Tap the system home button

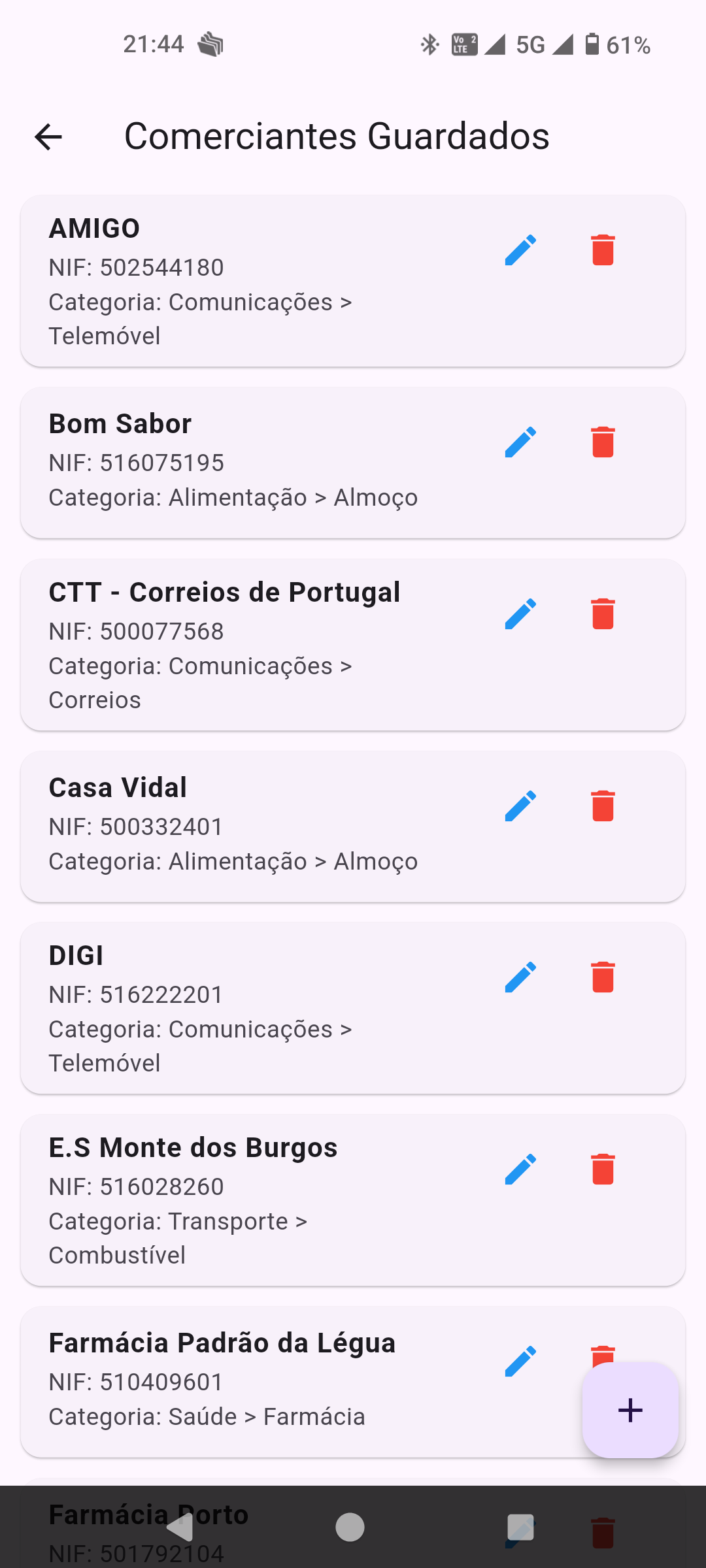(x=350, y=1527)
